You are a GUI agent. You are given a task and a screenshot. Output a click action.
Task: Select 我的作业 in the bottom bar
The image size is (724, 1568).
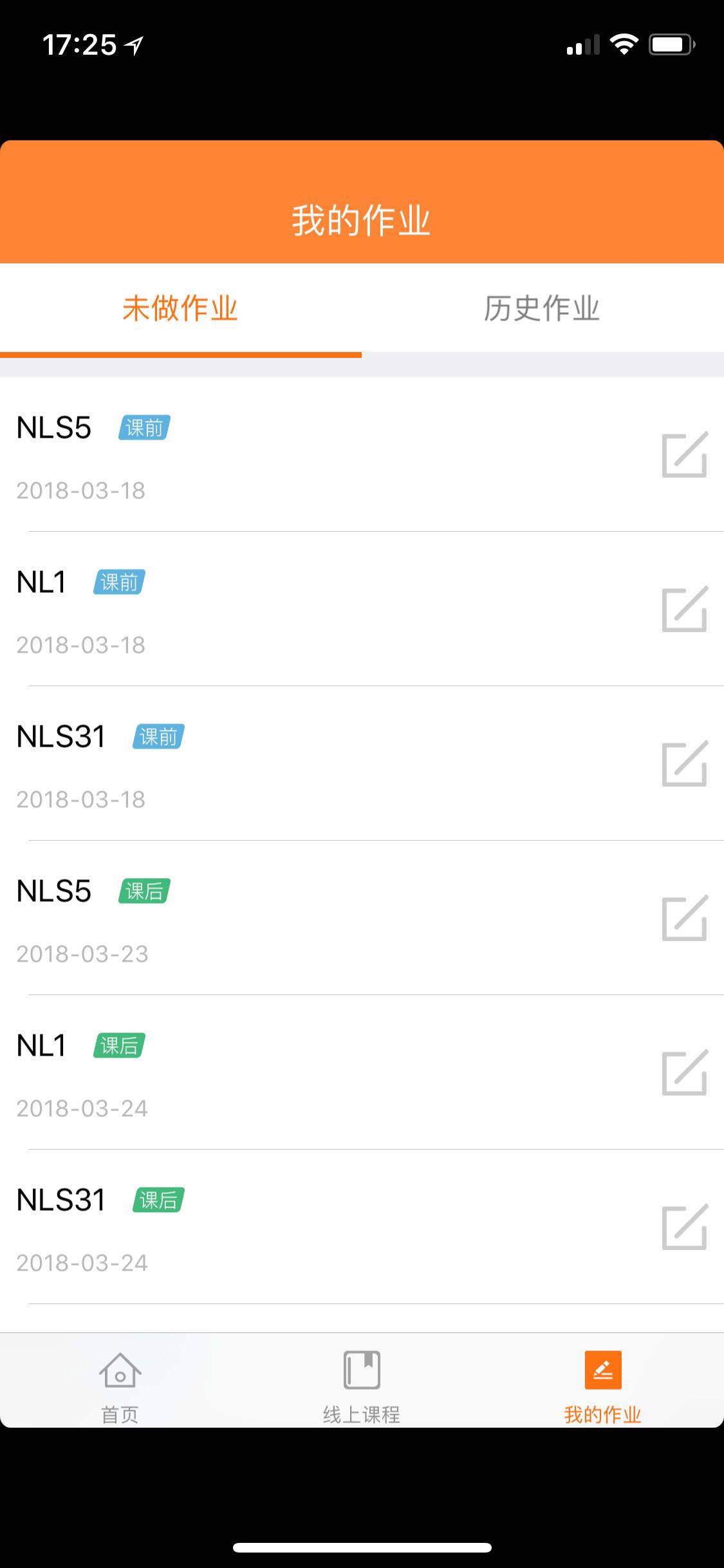pos(603,1386)
